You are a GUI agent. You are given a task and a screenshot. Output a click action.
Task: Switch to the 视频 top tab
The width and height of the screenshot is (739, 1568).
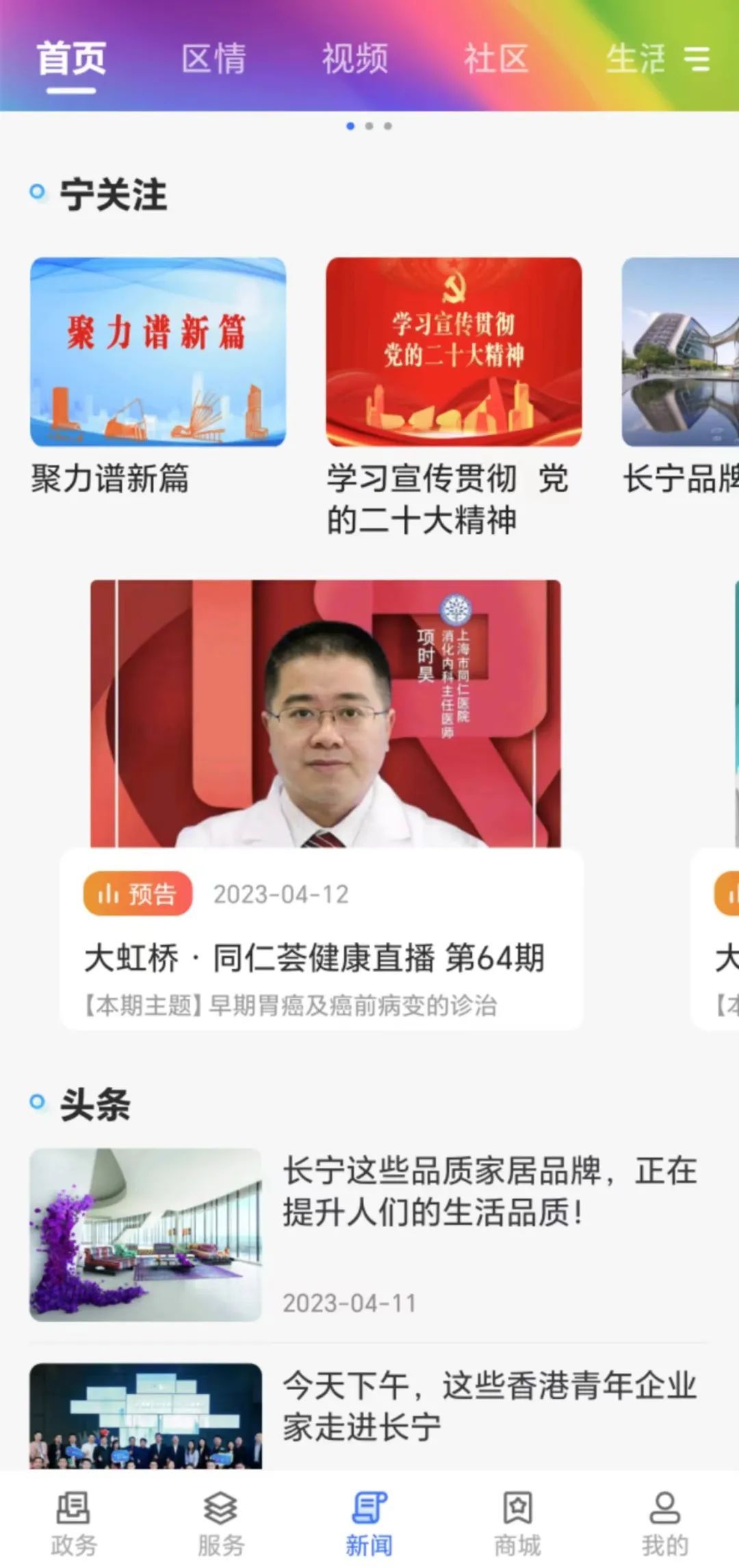tap(355, 59)
